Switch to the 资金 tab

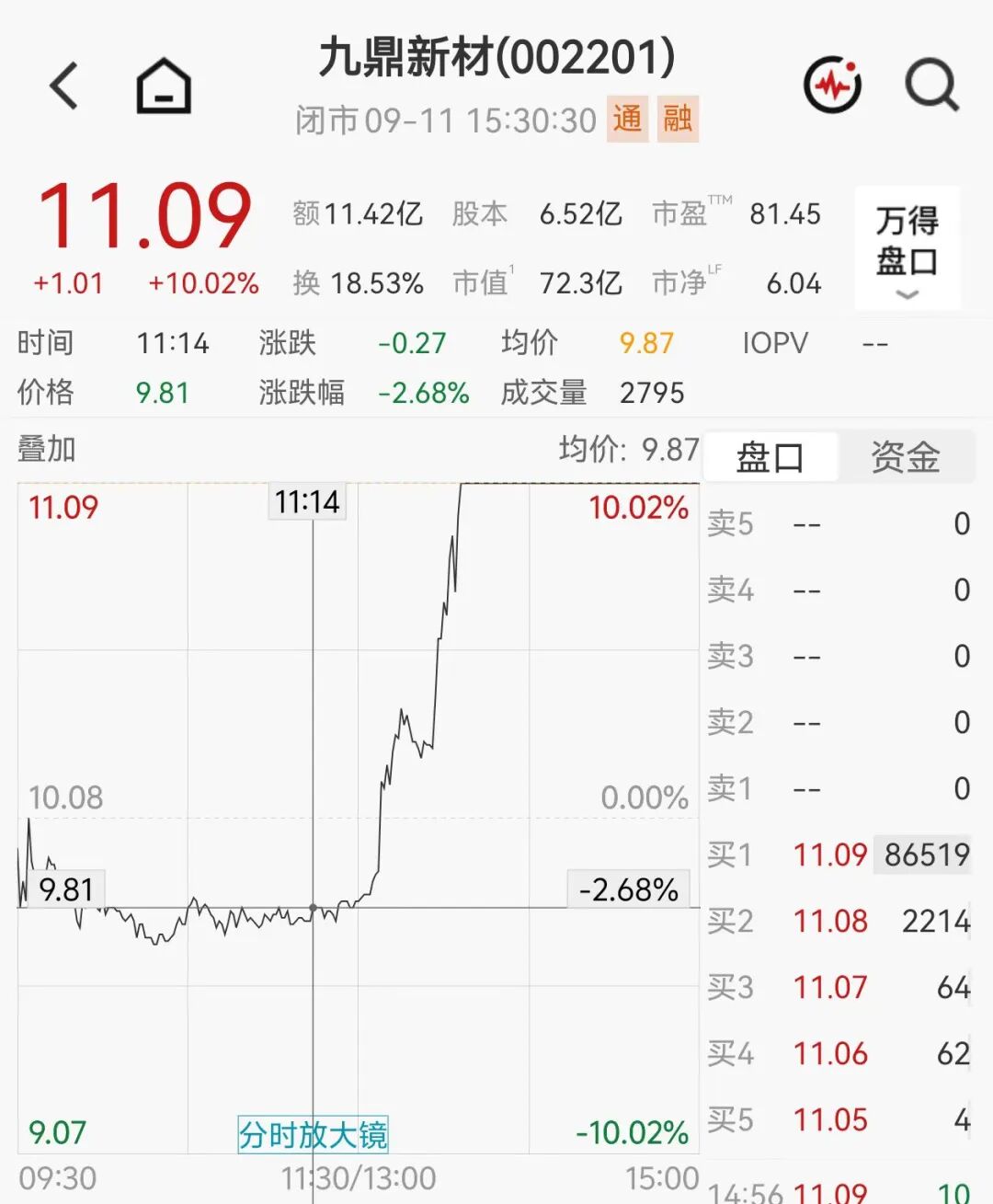[906, 457]
